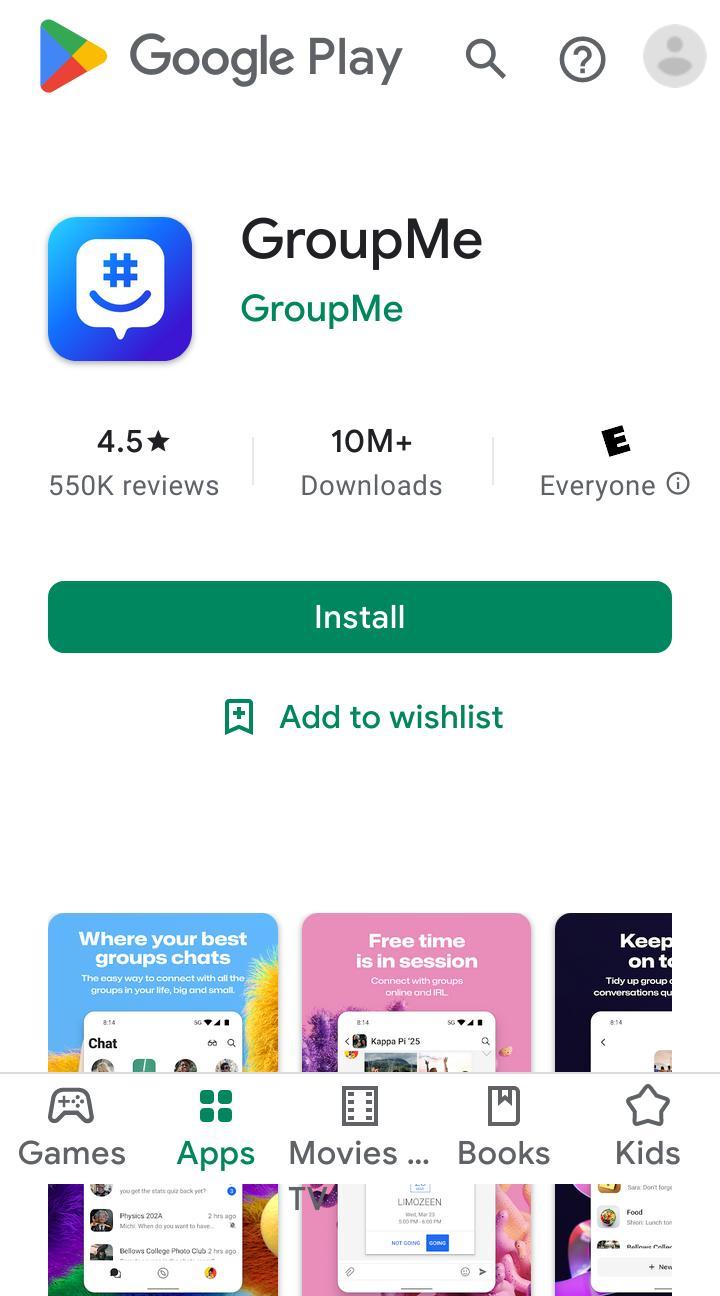Open the 'Where your best groups chats' screenshot
The width and height of the screenshot is (720, 1296).
click(163, 990)
